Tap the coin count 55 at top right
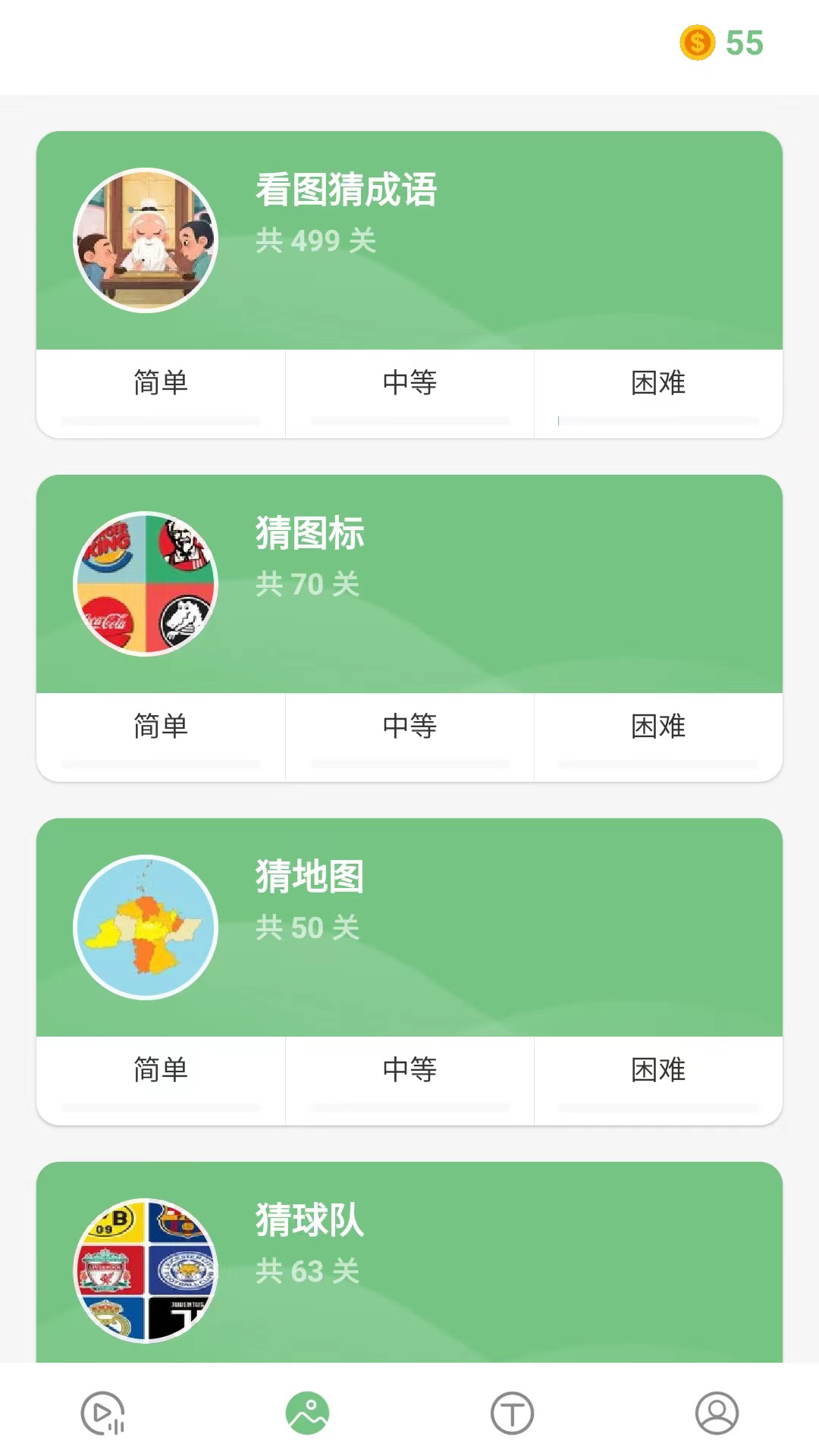The width and height of the screenshot is (819, 1456). click(744, 43)
